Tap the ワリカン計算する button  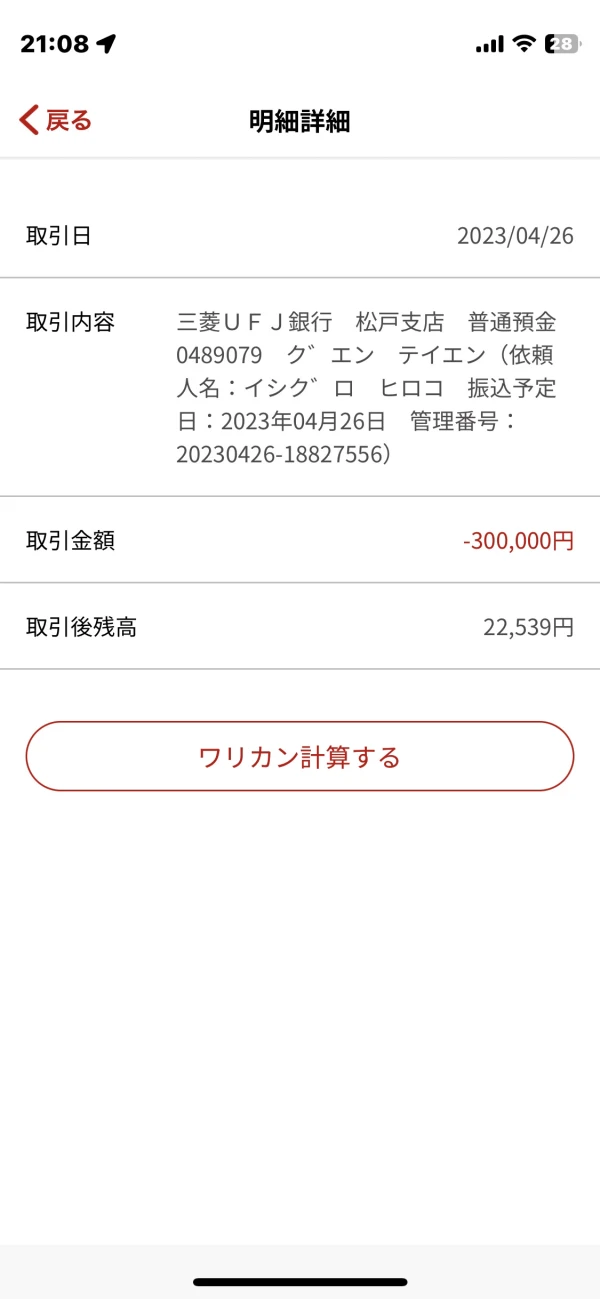300,756
